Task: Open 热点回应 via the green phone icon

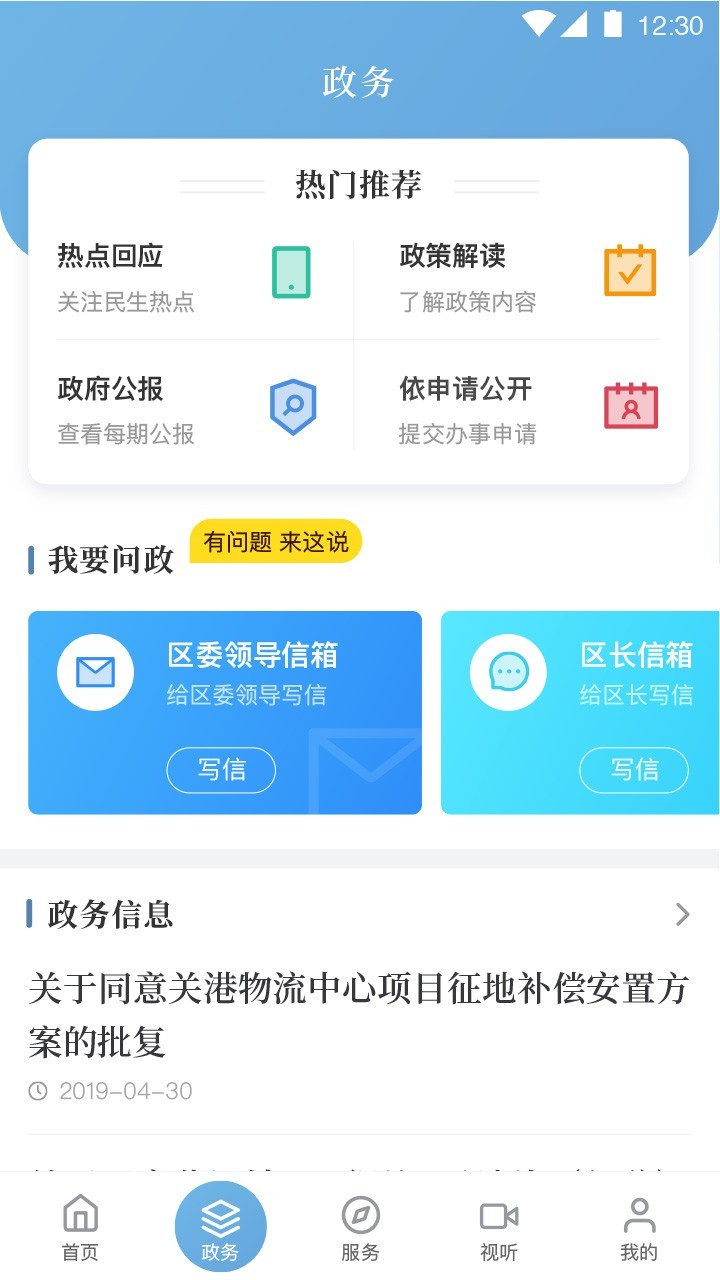Action: point(290,271)
